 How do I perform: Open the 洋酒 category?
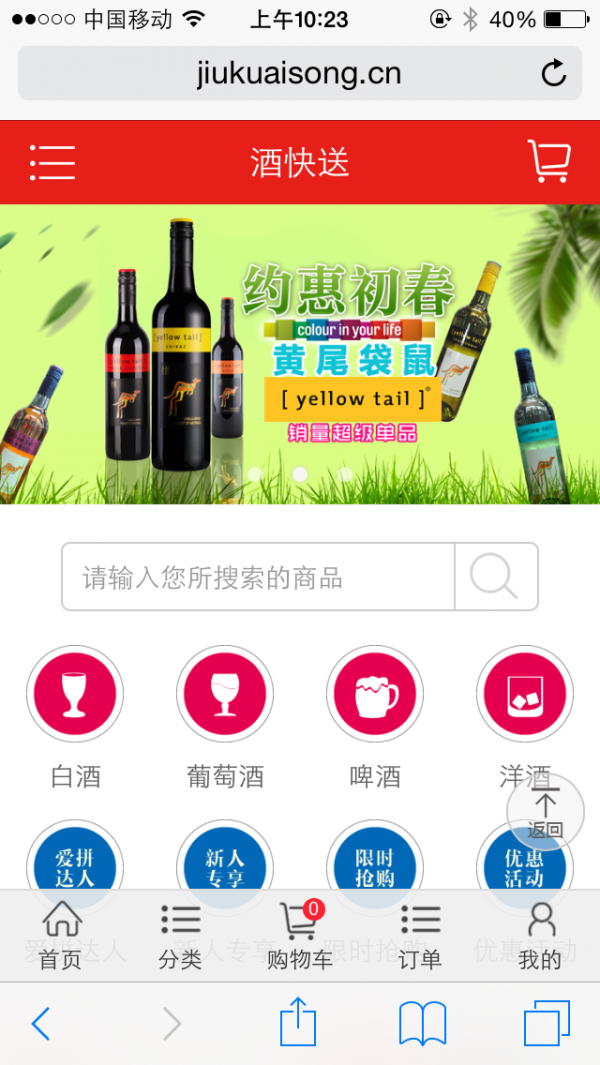click(525, 694)
